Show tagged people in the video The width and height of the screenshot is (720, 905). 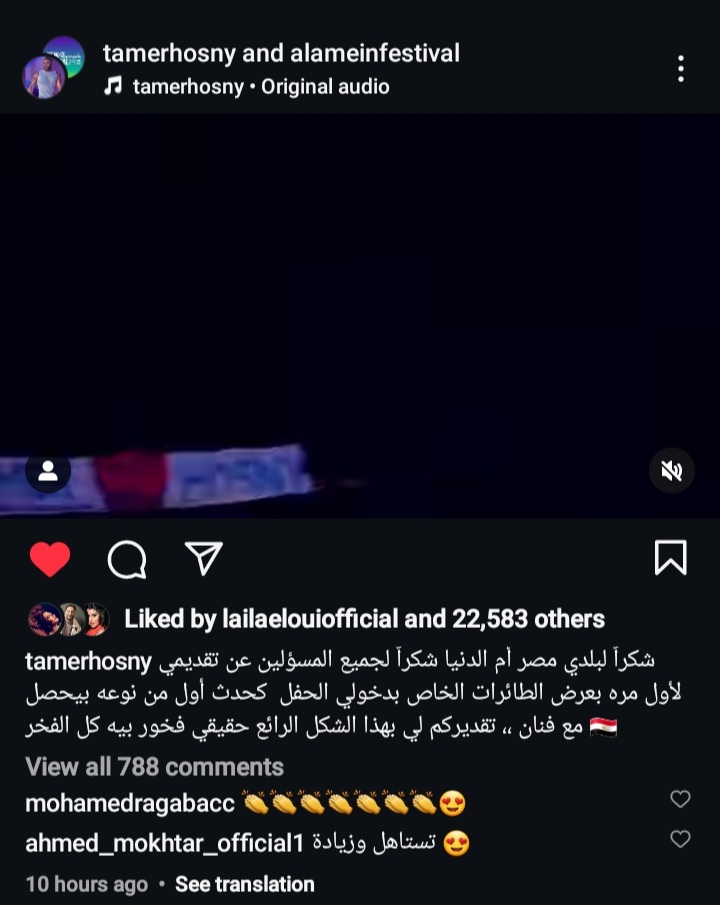click(47, 471)
